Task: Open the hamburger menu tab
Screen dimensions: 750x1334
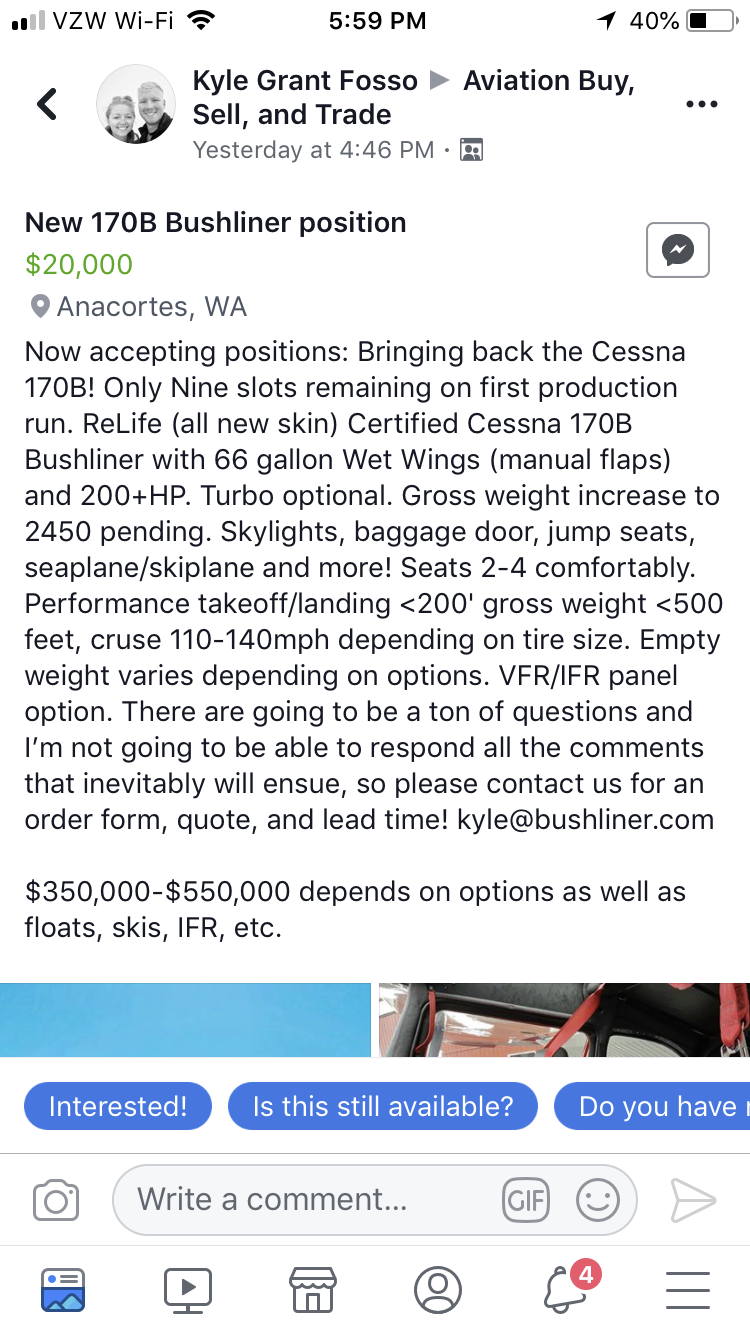Action: 687,1289
